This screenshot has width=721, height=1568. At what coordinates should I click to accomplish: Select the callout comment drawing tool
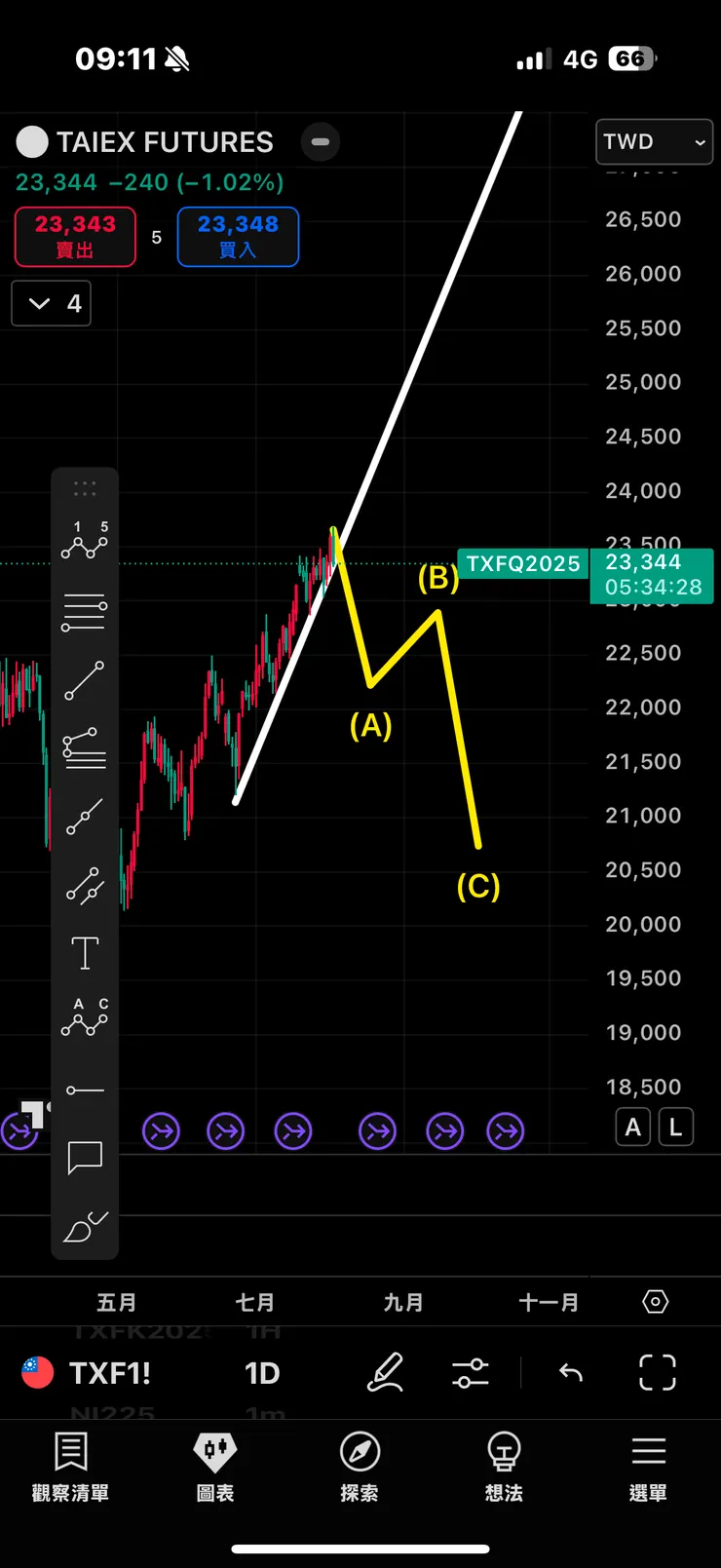[x=85, y=1157]
